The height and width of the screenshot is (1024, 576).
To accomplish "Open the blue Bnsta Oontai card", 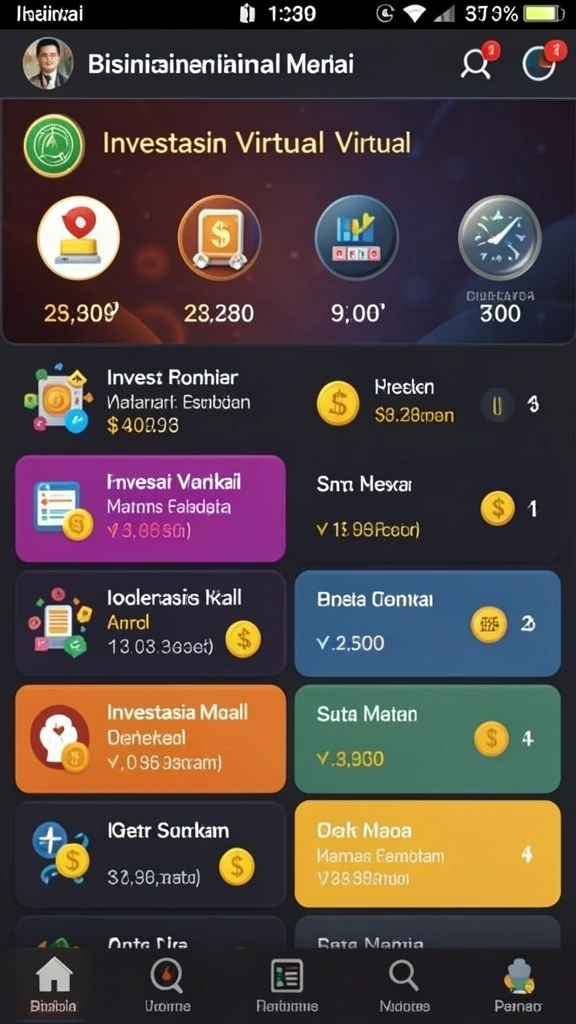I will [428, 623].
